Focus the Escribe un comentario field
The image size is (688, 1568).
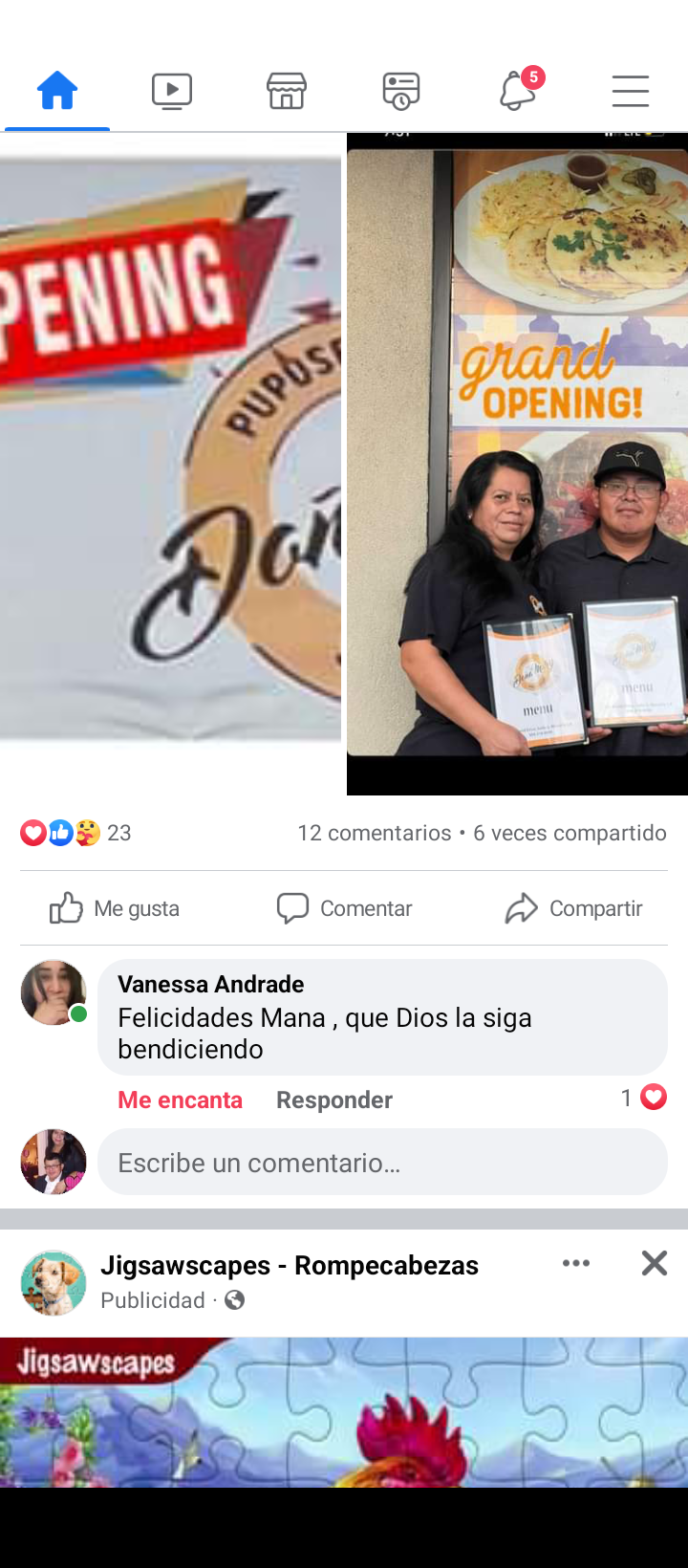tap(382, 1163)
